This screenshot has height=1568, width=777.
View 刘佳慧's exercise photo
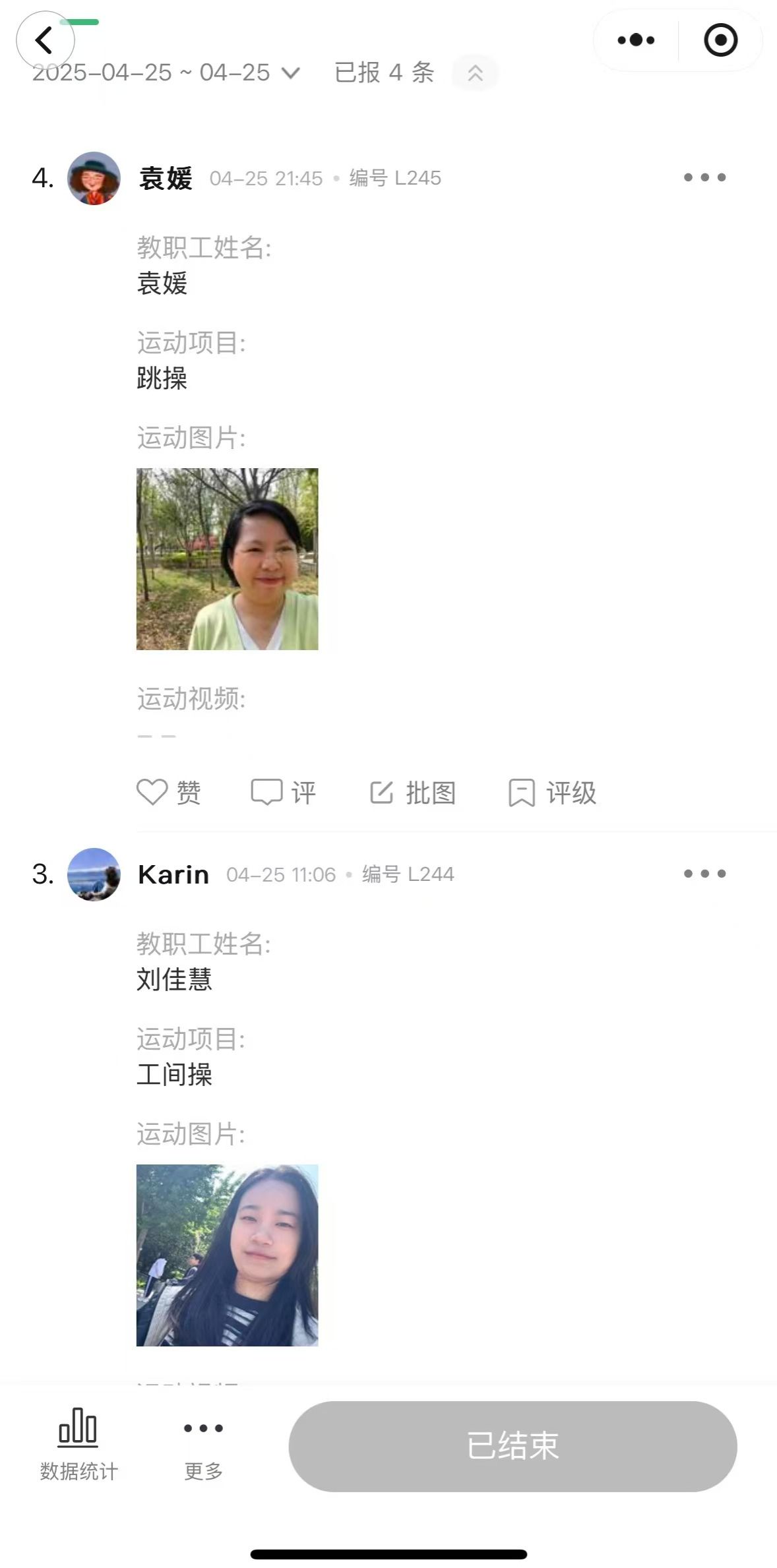pyautogui.click(x=227, y=1255)
